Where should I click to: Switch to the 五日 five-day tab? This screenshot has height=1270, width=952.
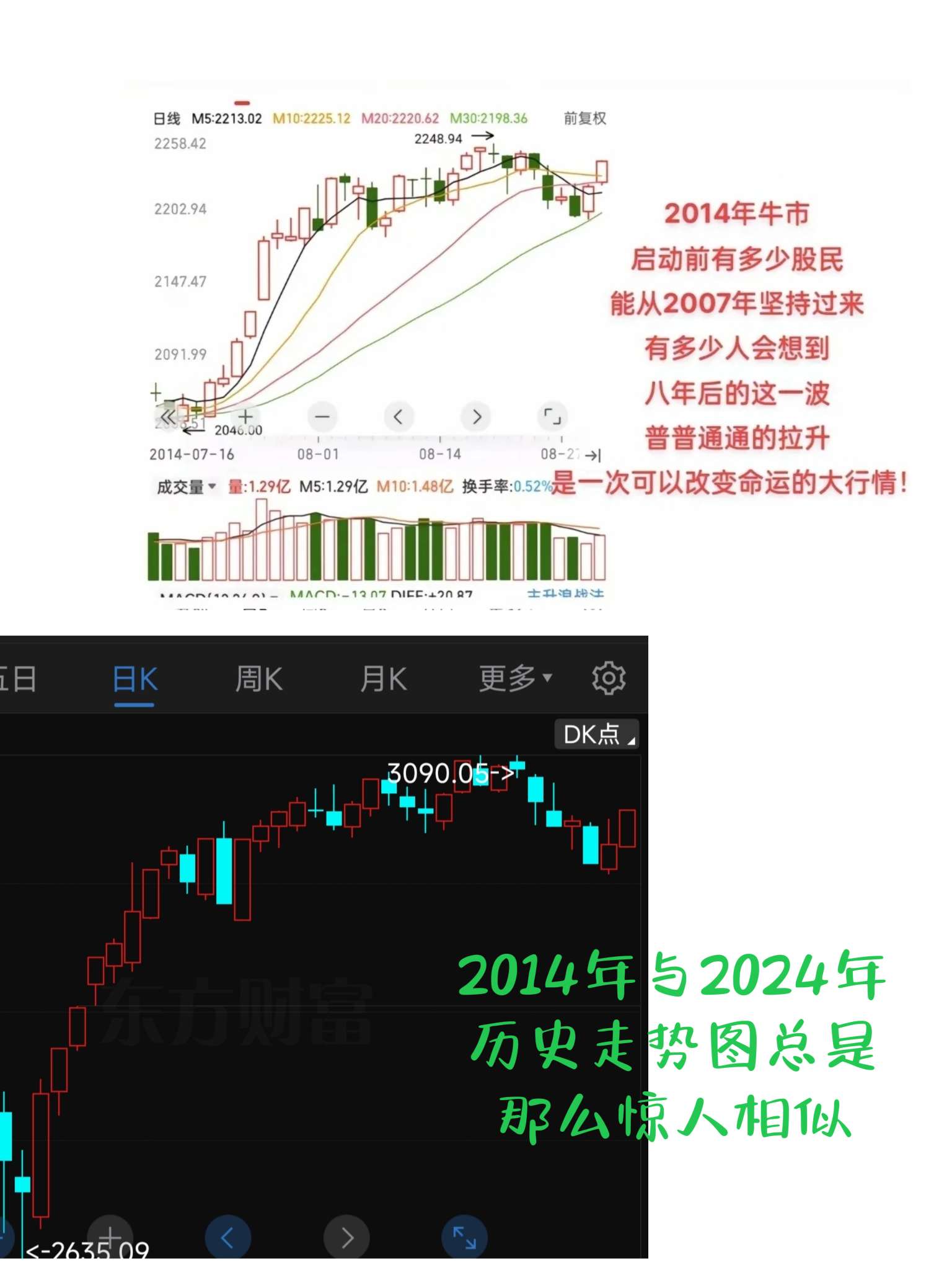tap(19, 679)
